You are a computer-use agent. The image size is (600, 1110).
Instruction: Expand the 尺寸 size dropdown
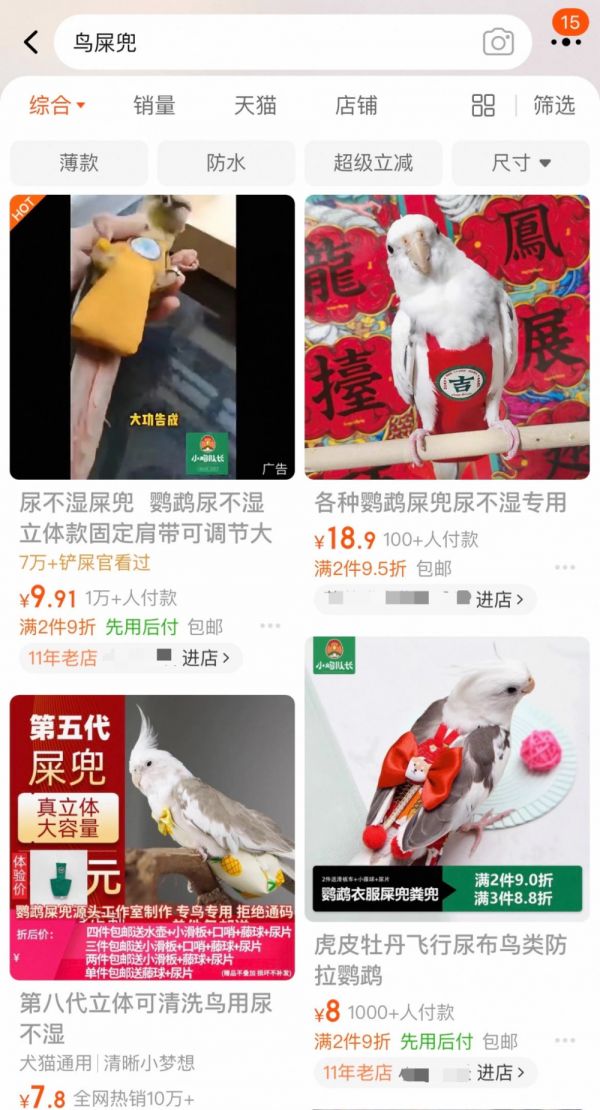[521, 163]
